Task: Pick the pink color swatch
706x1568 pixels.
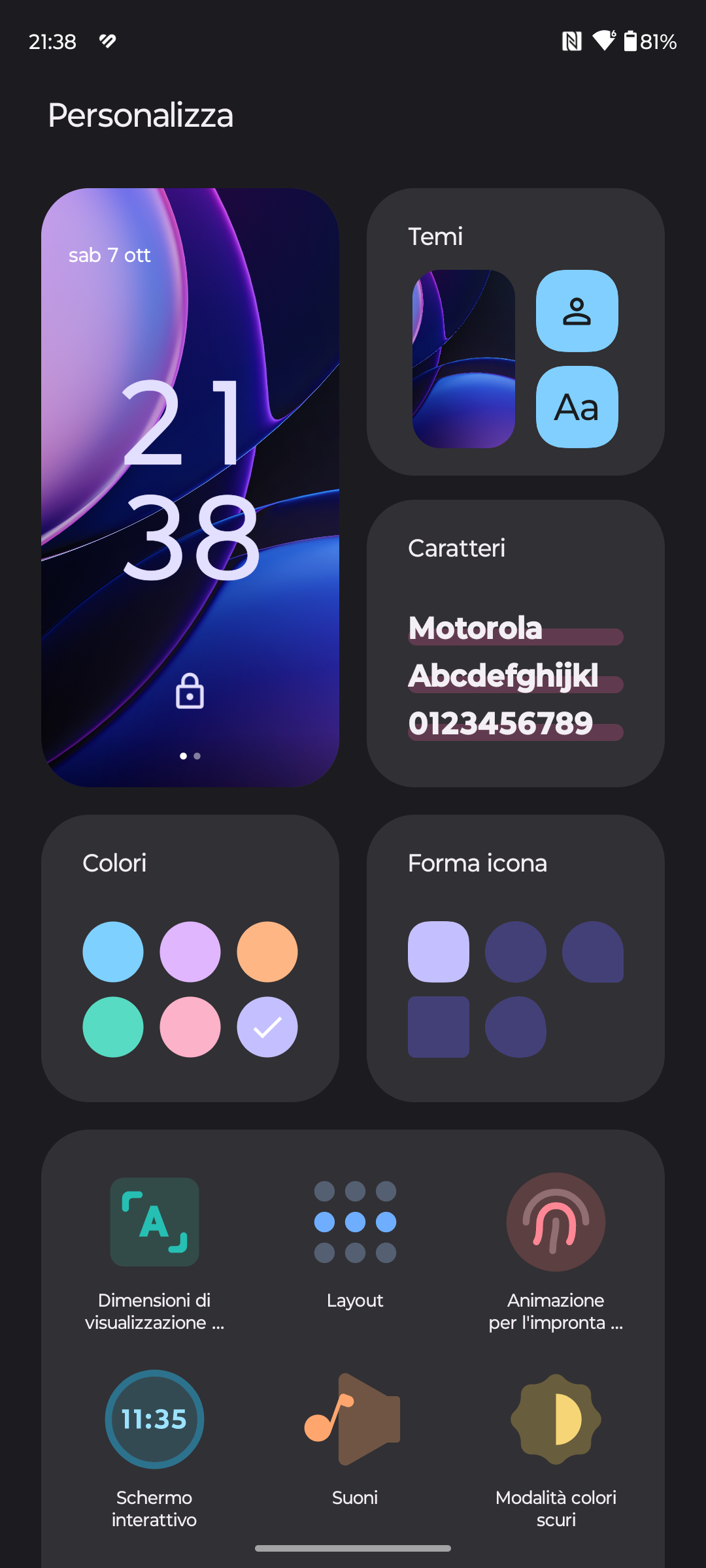Action: pyautogui.click(x=190, y=1027)
